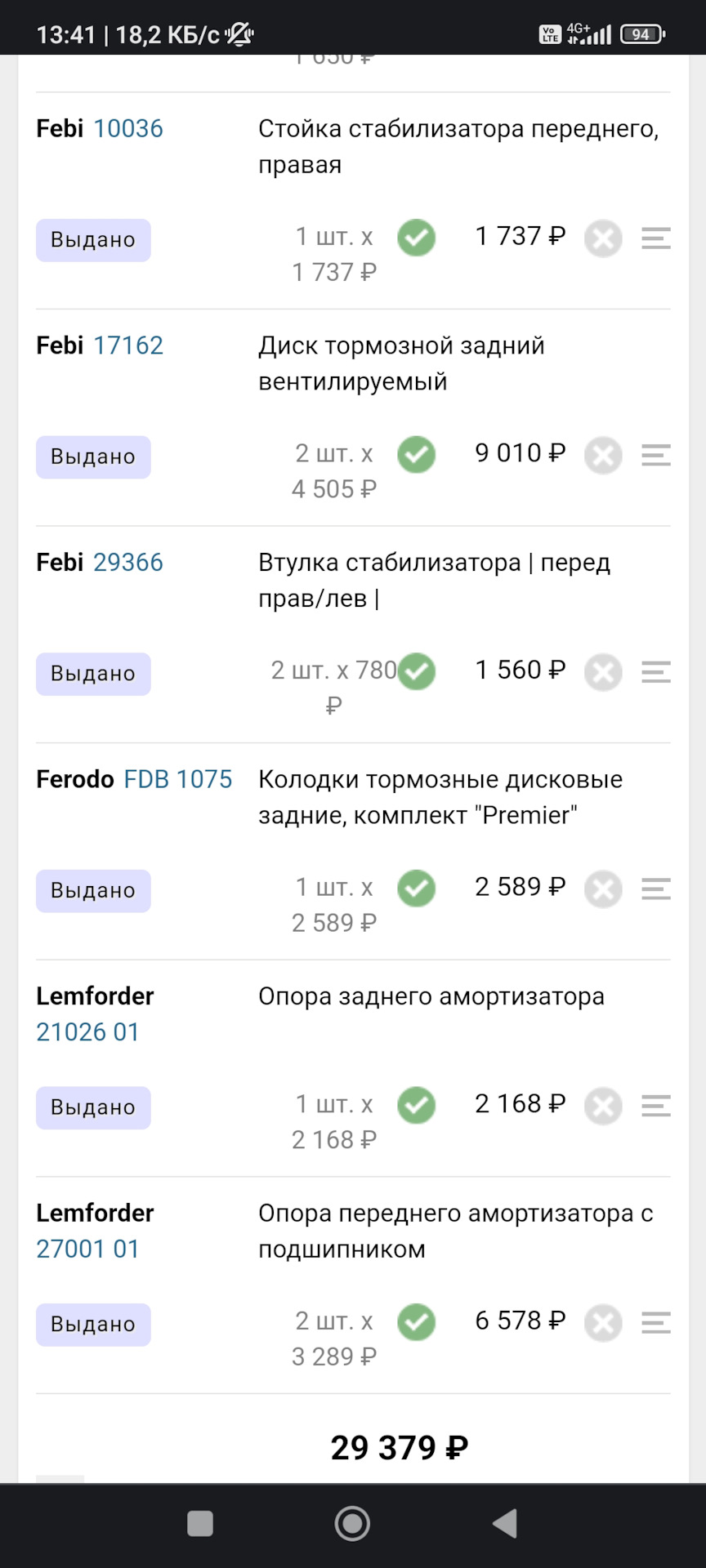Open the menu lines for Lemforder 27001 01
This screenshot has height=1568, width=706.
pos(655,1323)
